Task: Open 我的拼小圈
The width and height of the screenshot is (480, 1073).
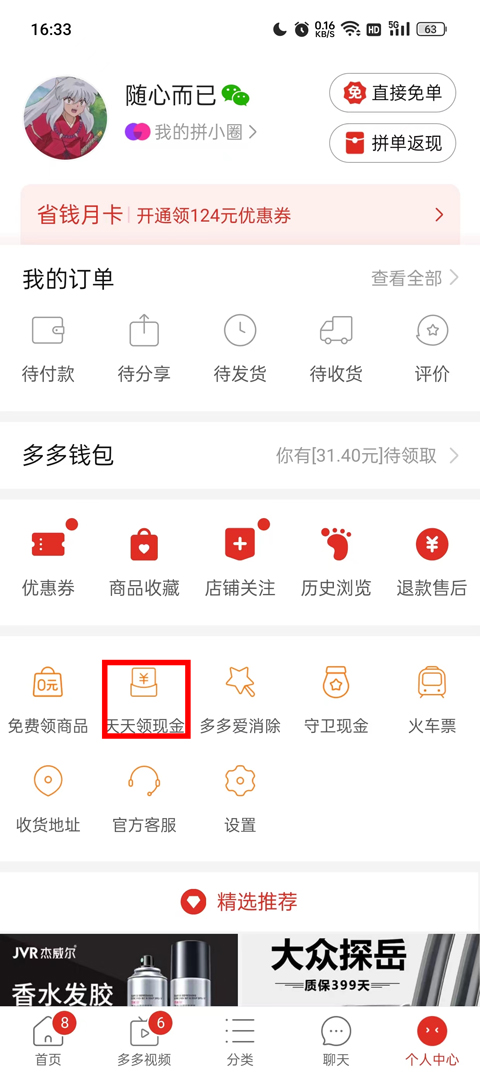Action: pyautogui.click(x=191, y=132)
